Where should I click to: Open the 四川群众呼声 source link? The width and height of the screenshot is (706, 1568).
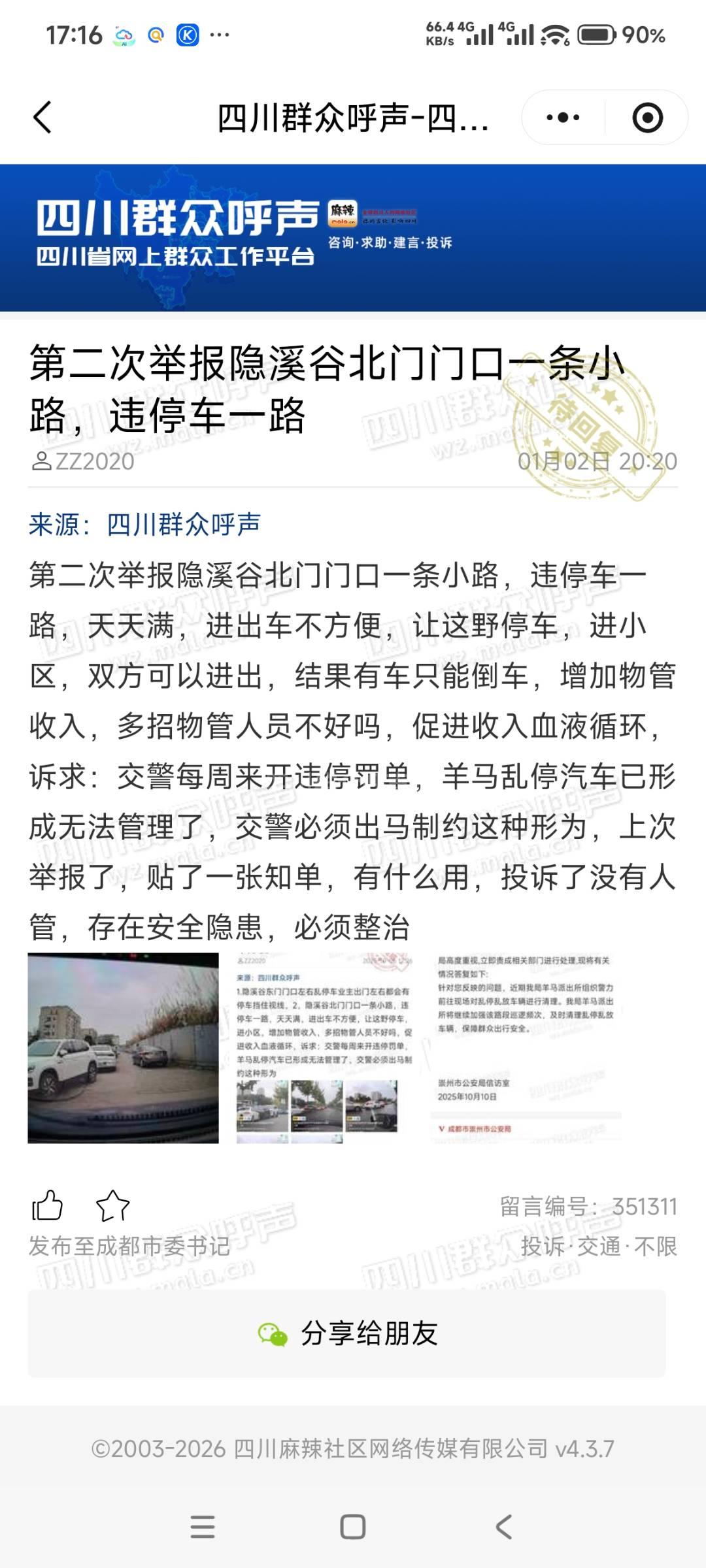(183, 525)
